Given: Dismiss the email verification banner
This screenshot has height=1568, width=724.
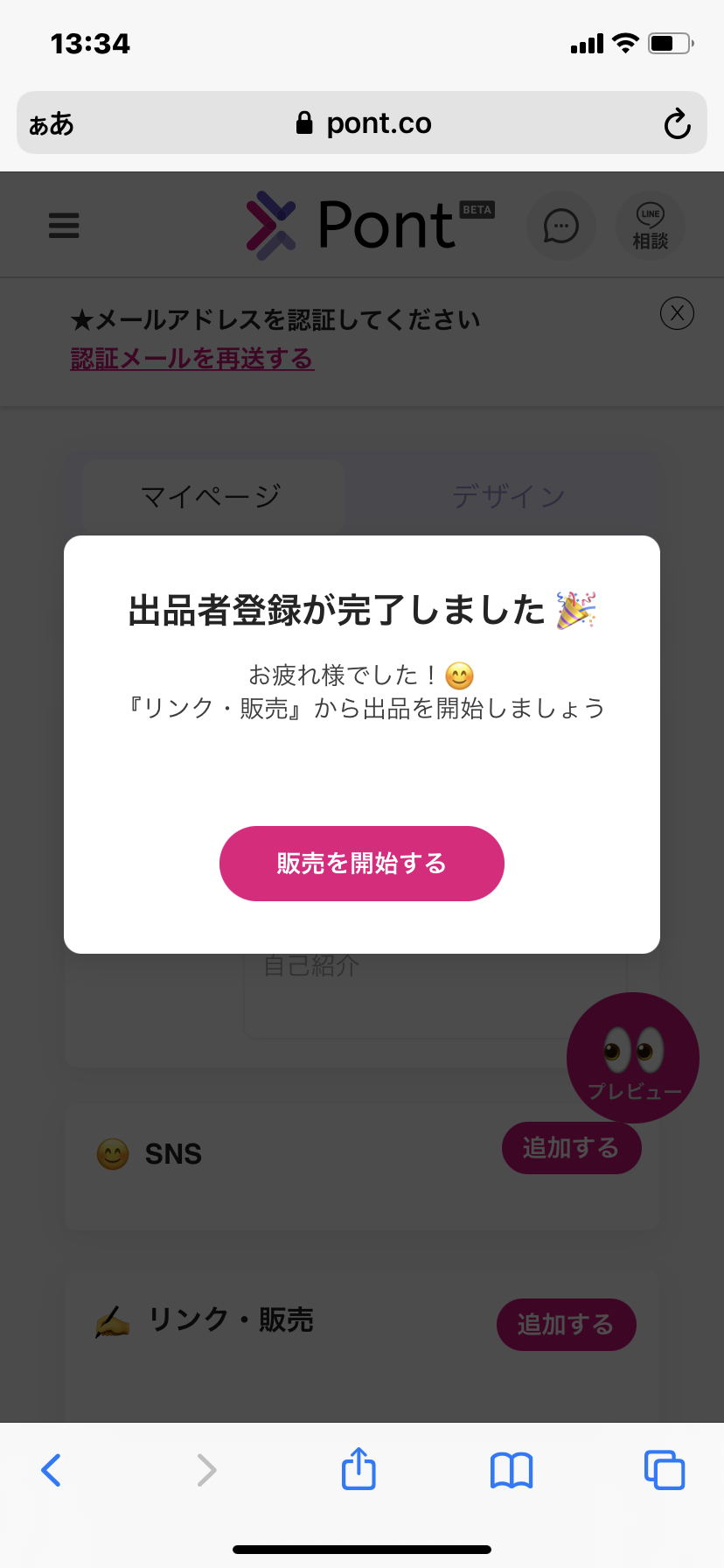Looking at the screenshot, I should [x=677, y=313].
